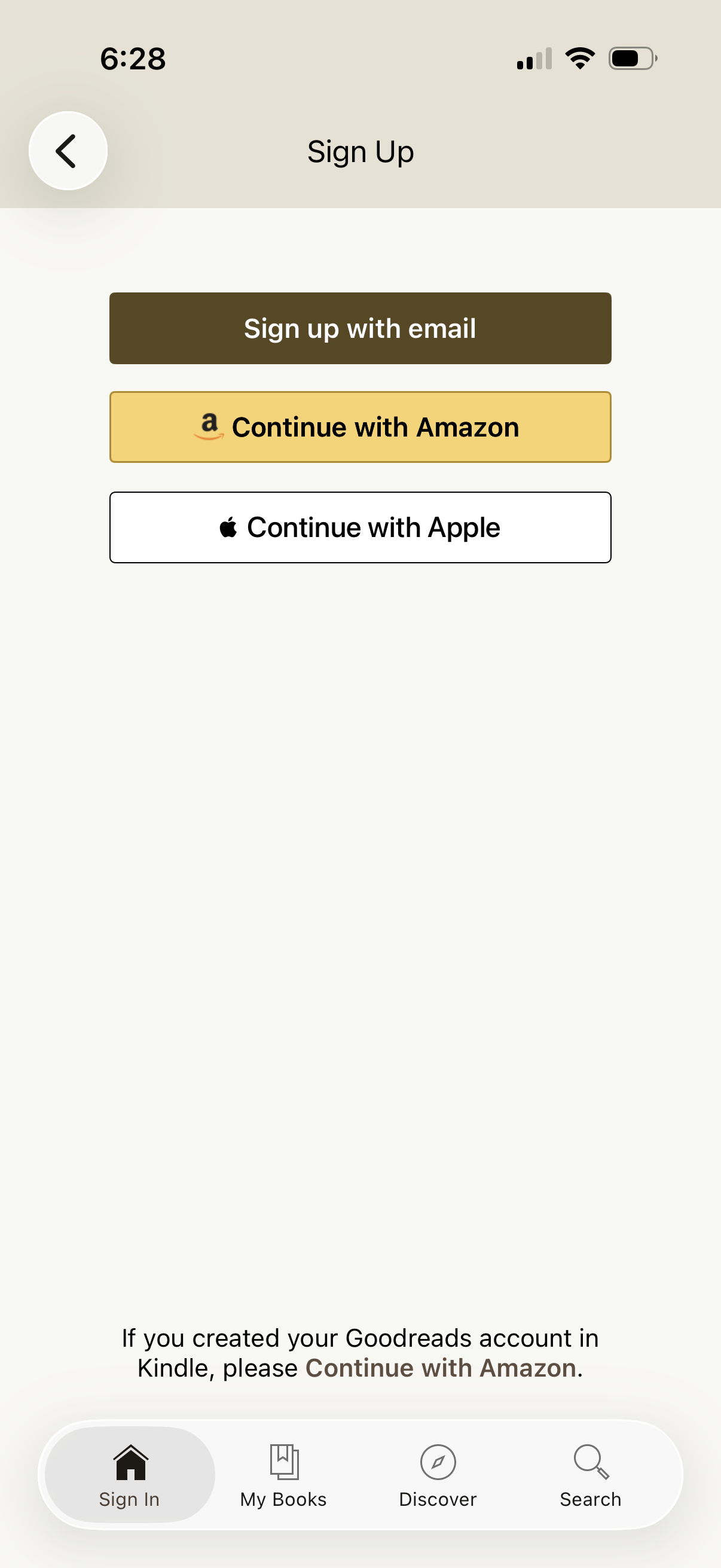The height and width of the screenshot is (1568, 721).
Task: Open the Discover tab
Action: (438, 1479)
